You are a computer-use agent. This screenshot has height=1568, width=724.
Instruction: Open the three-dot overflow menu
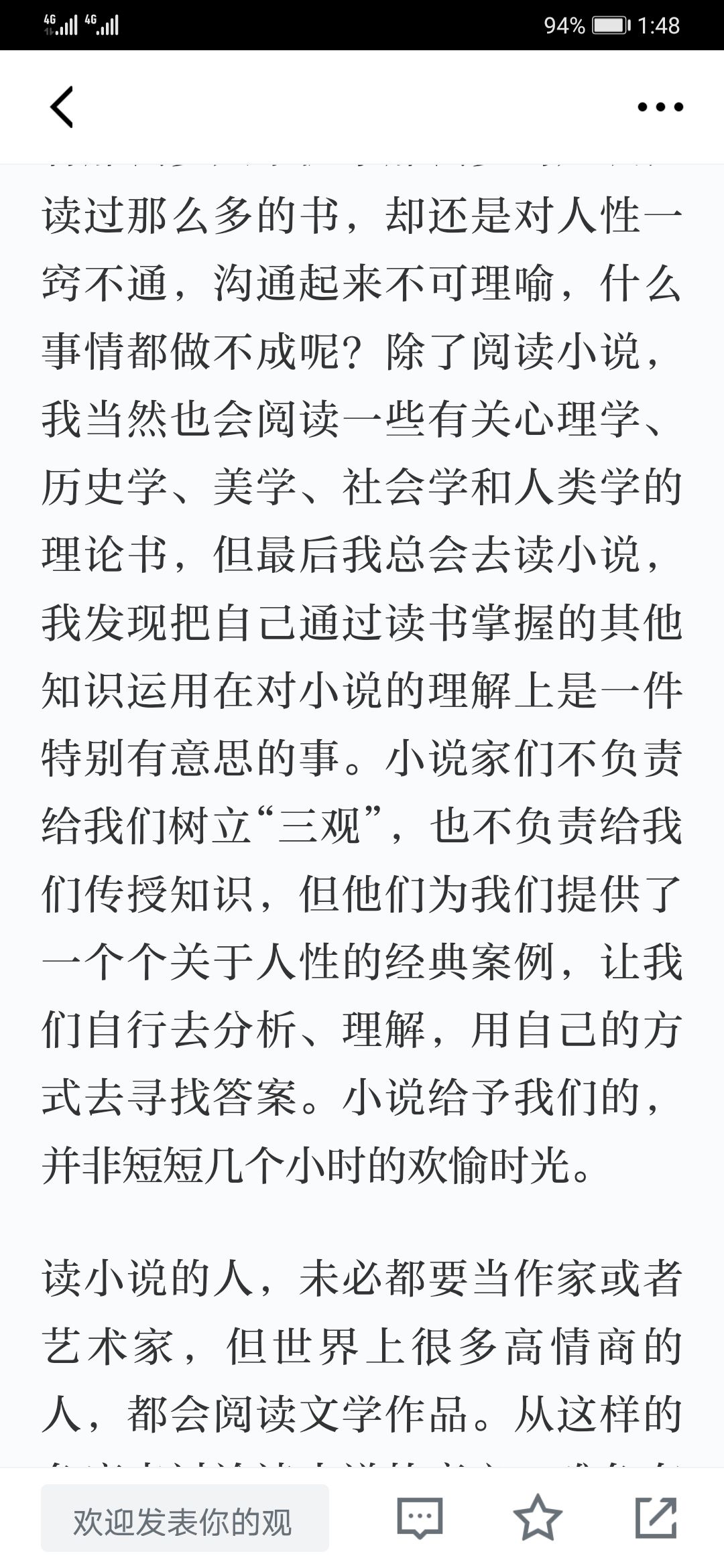click(660, 107)
